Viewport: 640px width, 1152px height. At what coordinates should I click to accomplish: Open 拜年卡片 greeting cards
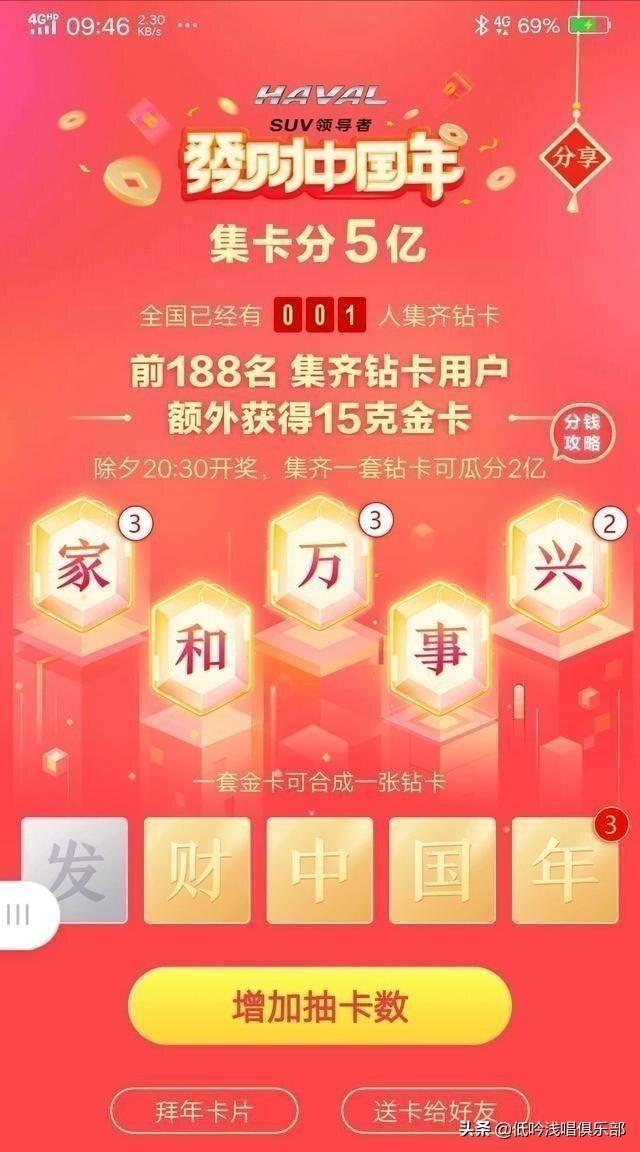coord(204,1112)
